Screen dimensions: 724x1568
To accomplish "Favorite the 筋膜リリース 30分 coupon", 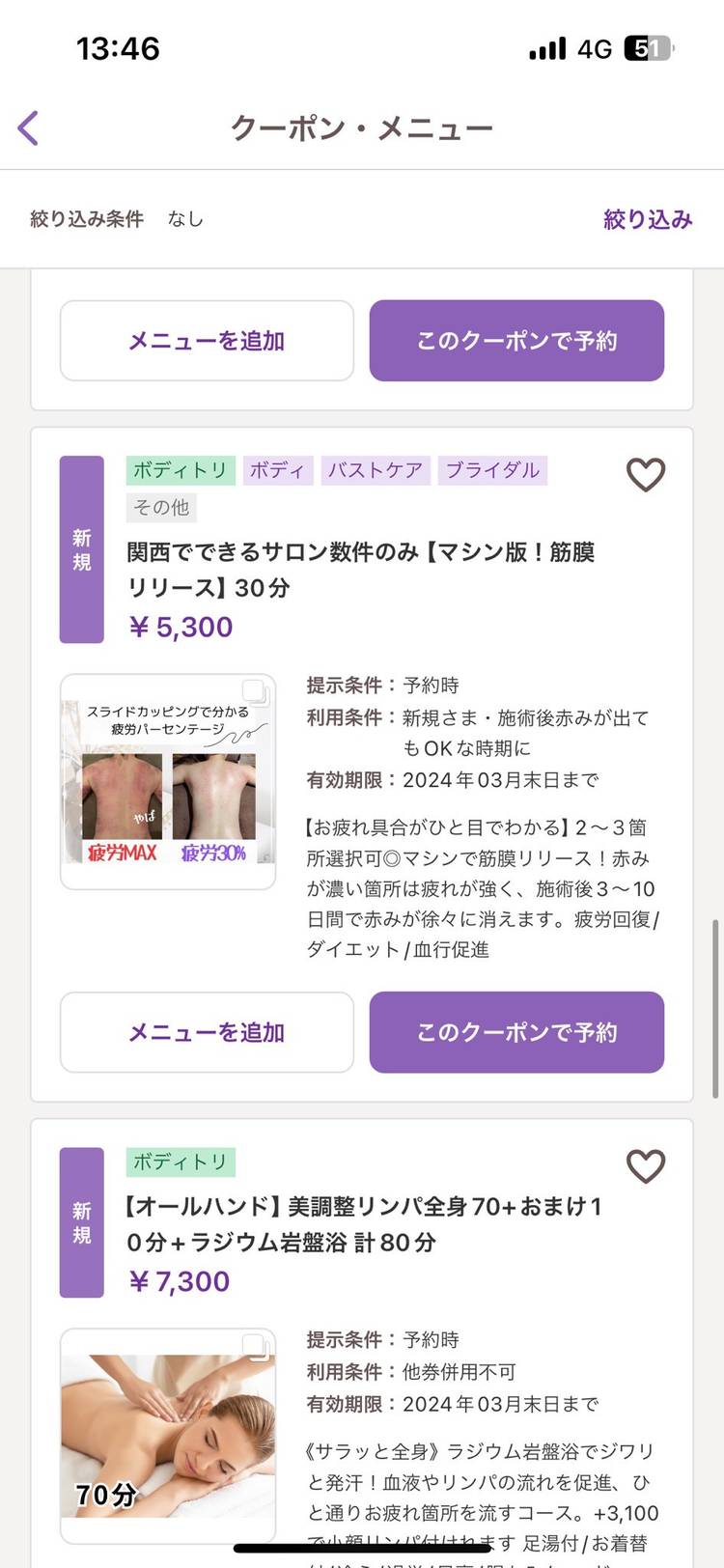I will tap(646, 474).
